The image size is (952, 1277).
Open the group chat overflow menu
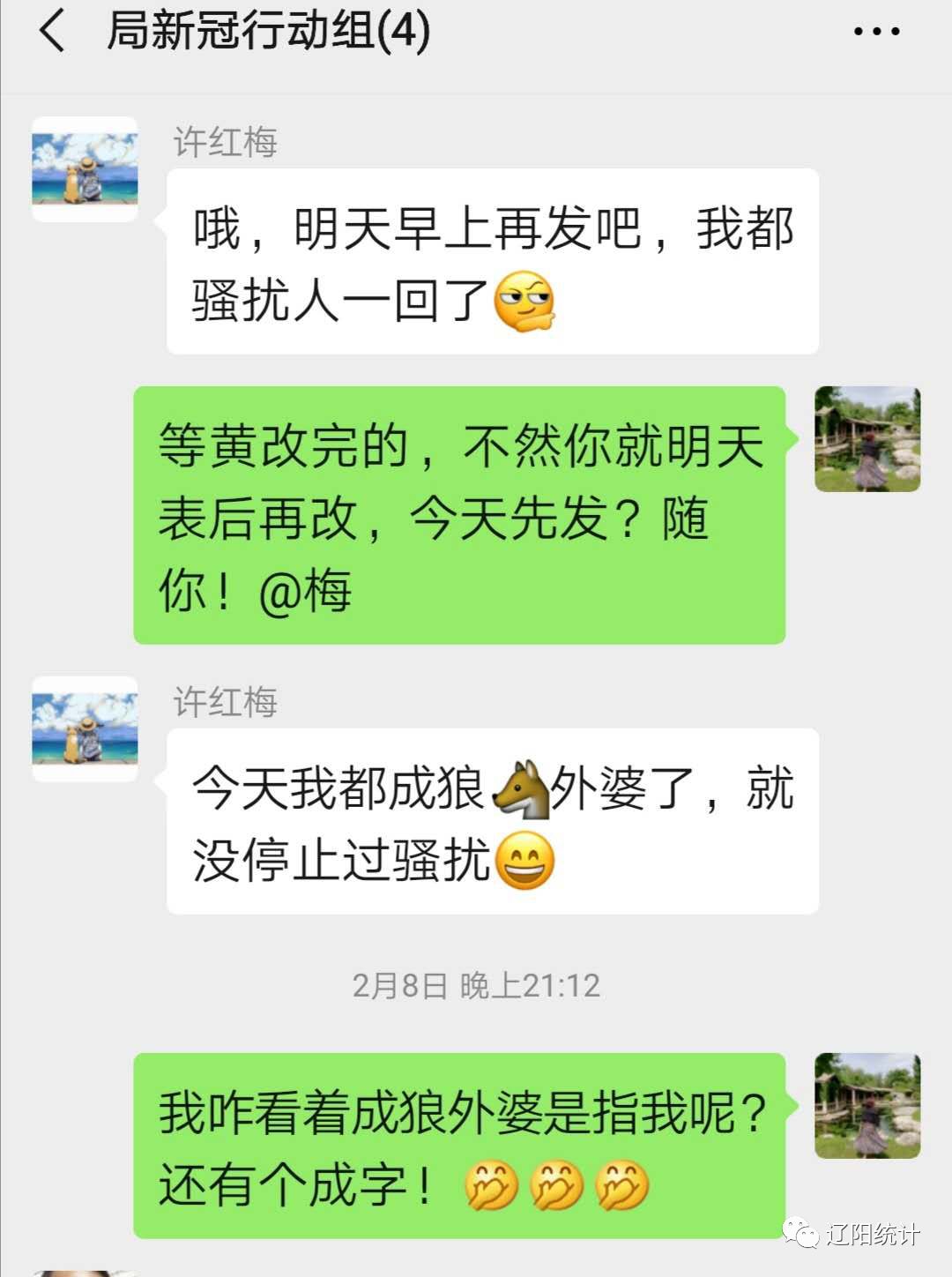click(876, 32)
